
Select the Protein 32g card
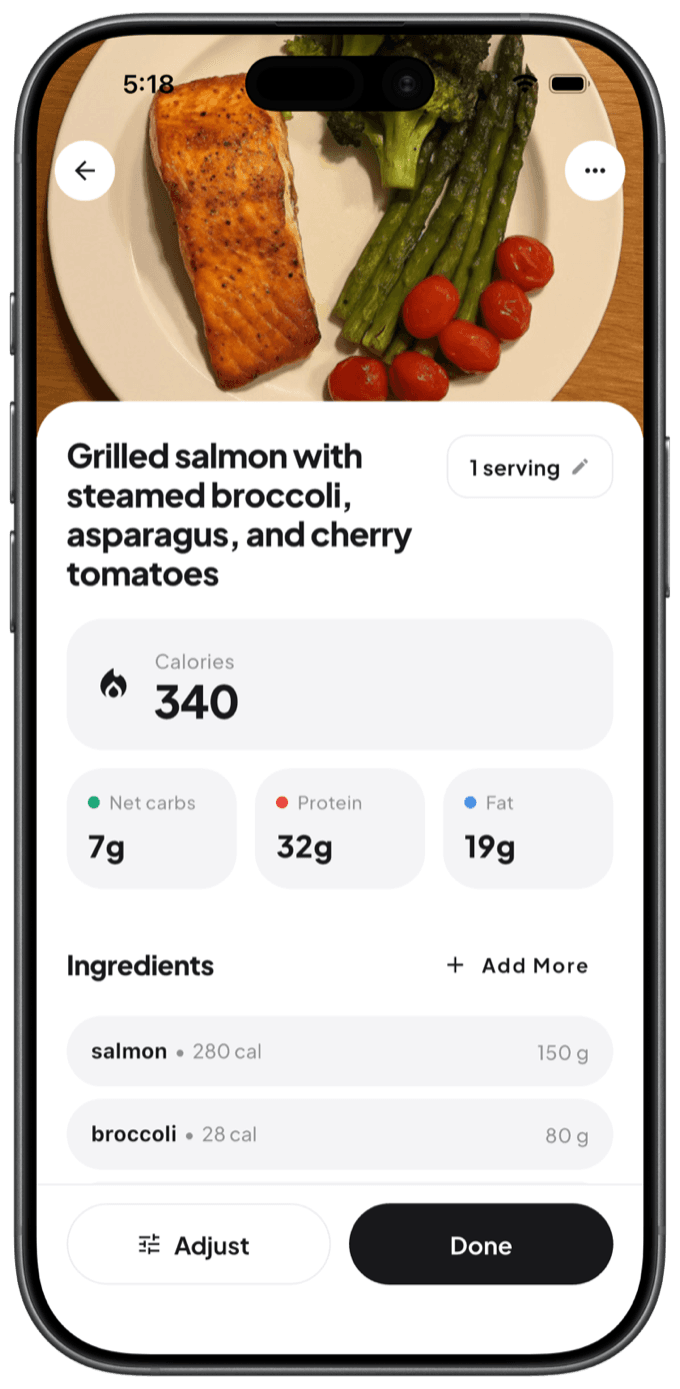tap(340, 829)
